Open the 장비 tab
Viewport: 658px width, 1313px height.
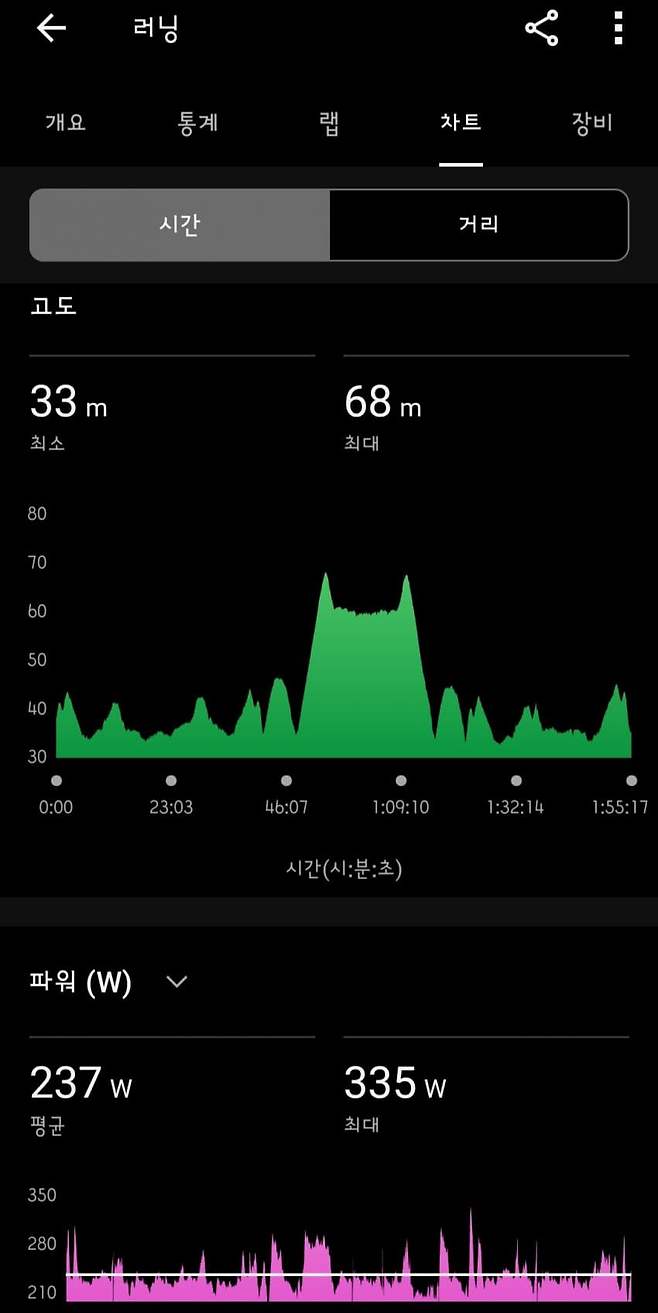pos(591,123)
